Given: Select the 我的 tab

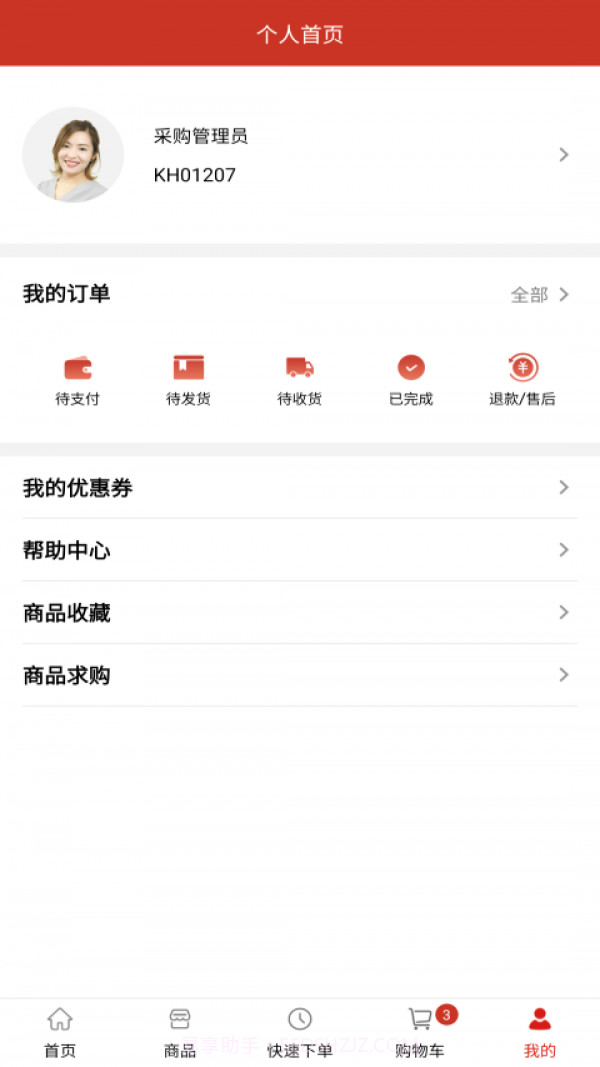Looking at the screenshot, I should coord(540,1033).
